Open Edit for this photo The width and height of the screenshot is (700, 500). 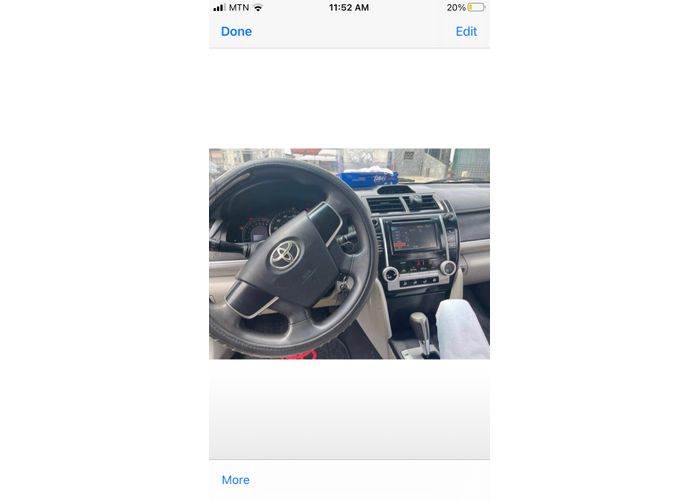coord(466,32)
